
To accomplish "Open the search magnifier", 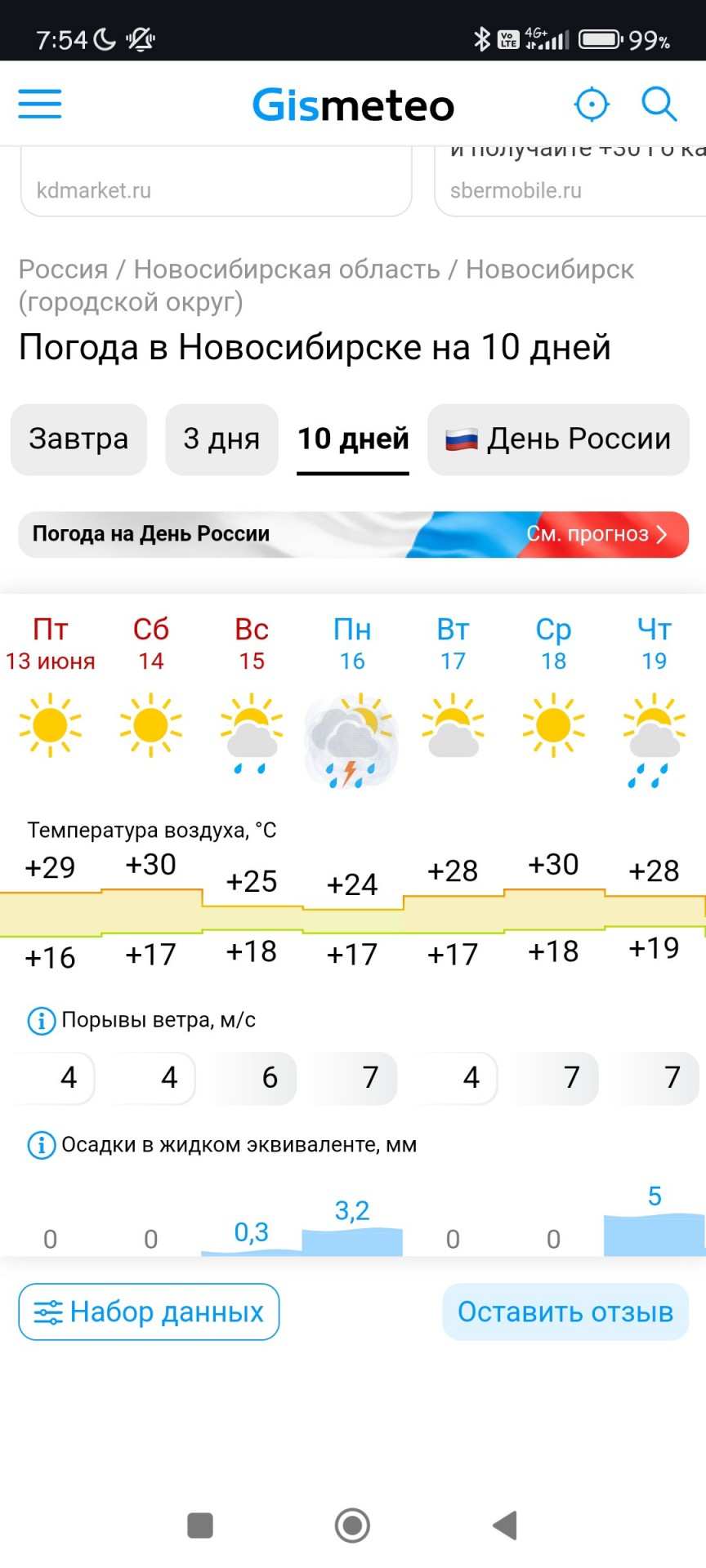I will pos(659,105).
